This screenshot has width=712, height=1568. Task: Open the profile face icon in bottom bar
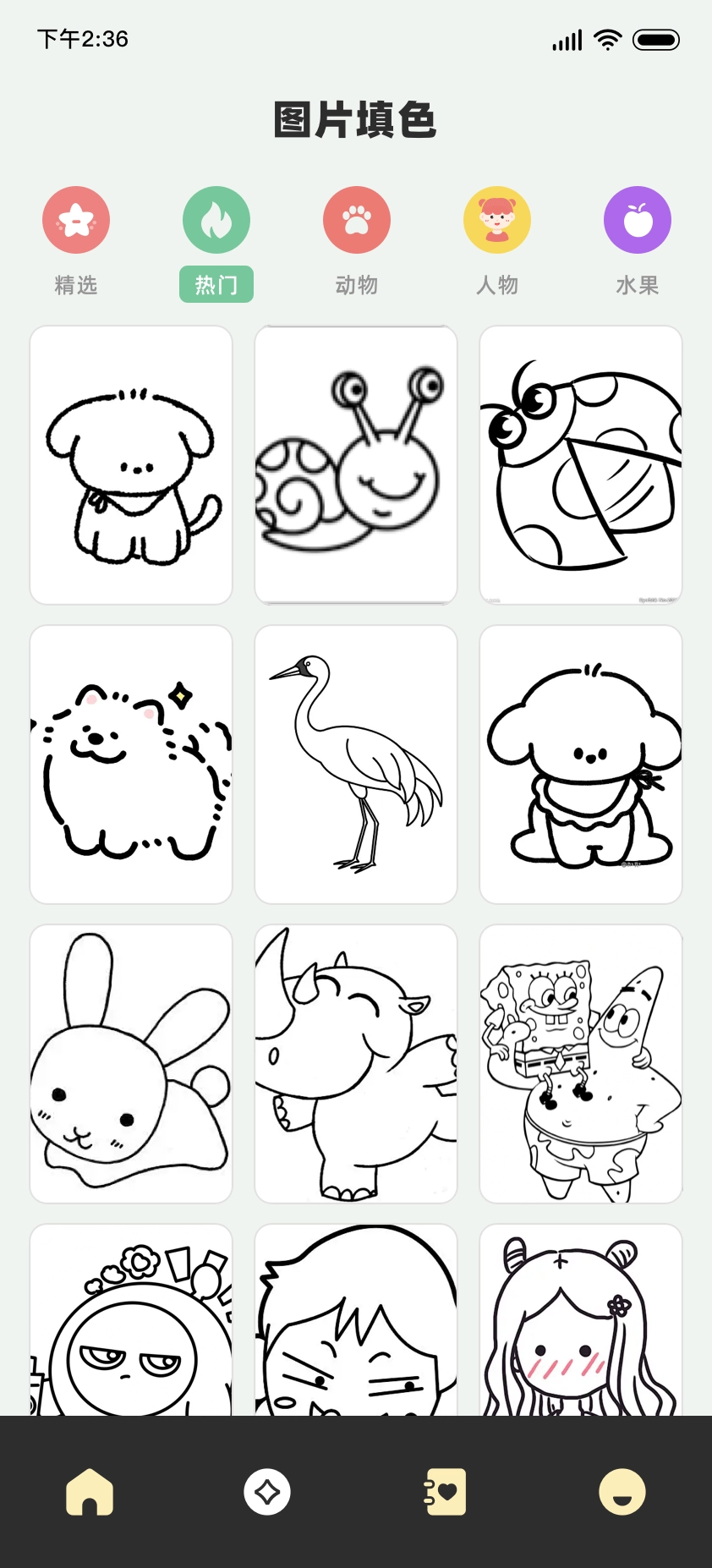pos(622,1492)
